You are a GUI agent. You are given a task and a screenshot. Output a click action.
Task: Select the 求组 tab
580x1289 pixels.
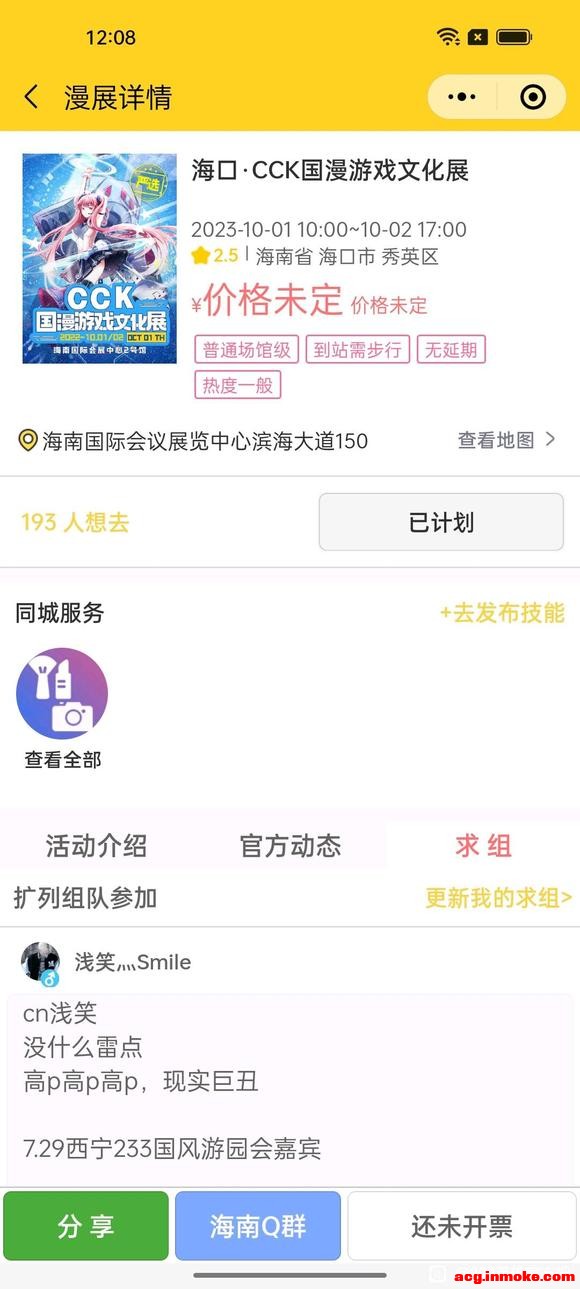(483, 846)
